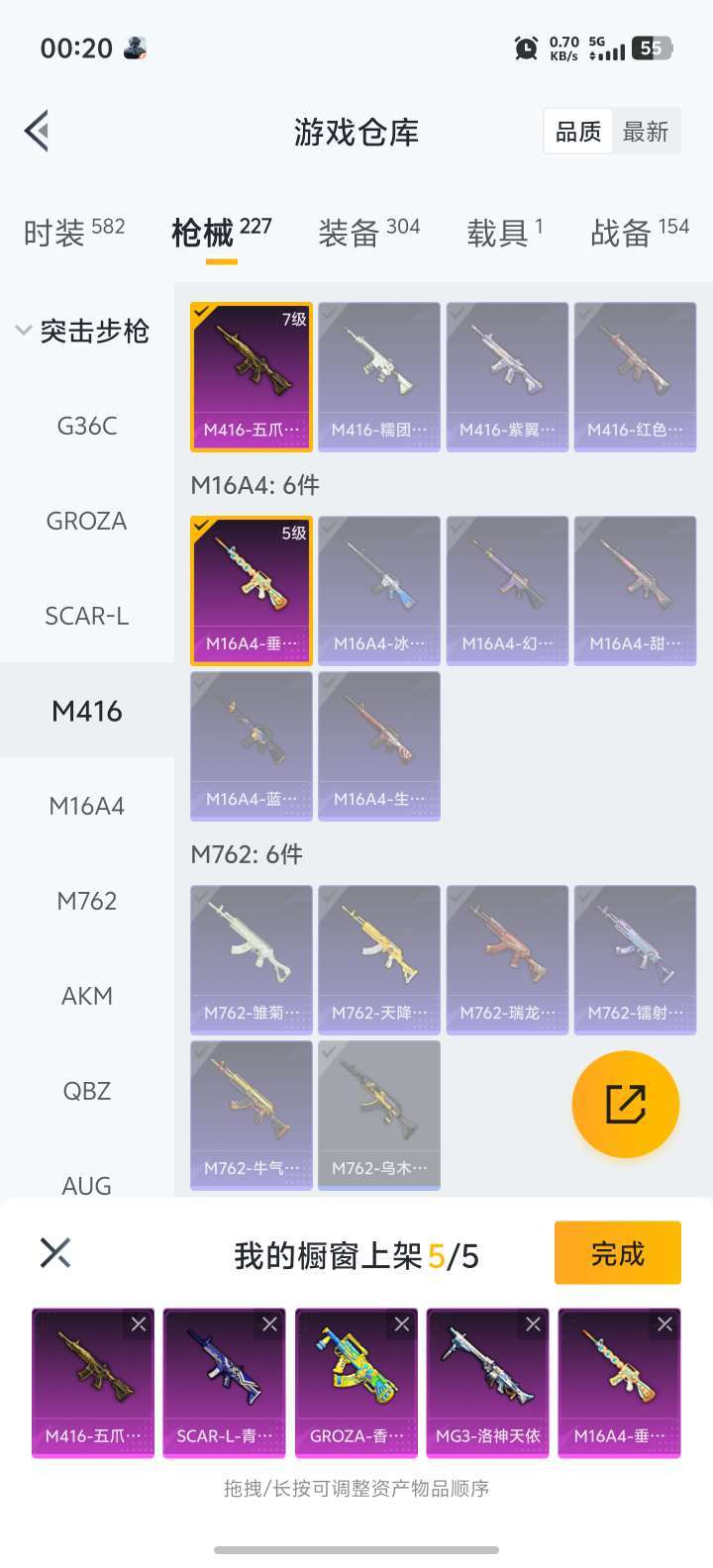Jump to GROZA weapons
Screen dimensions: 713x1568
87,521
